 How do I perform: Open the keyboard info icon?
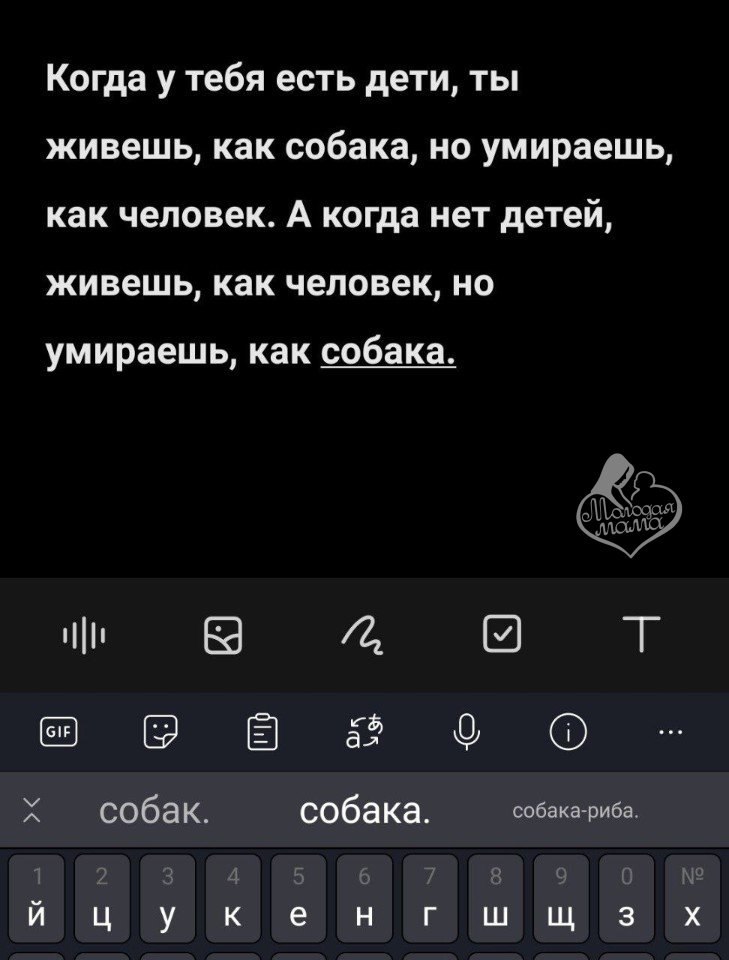click(564, 733)
